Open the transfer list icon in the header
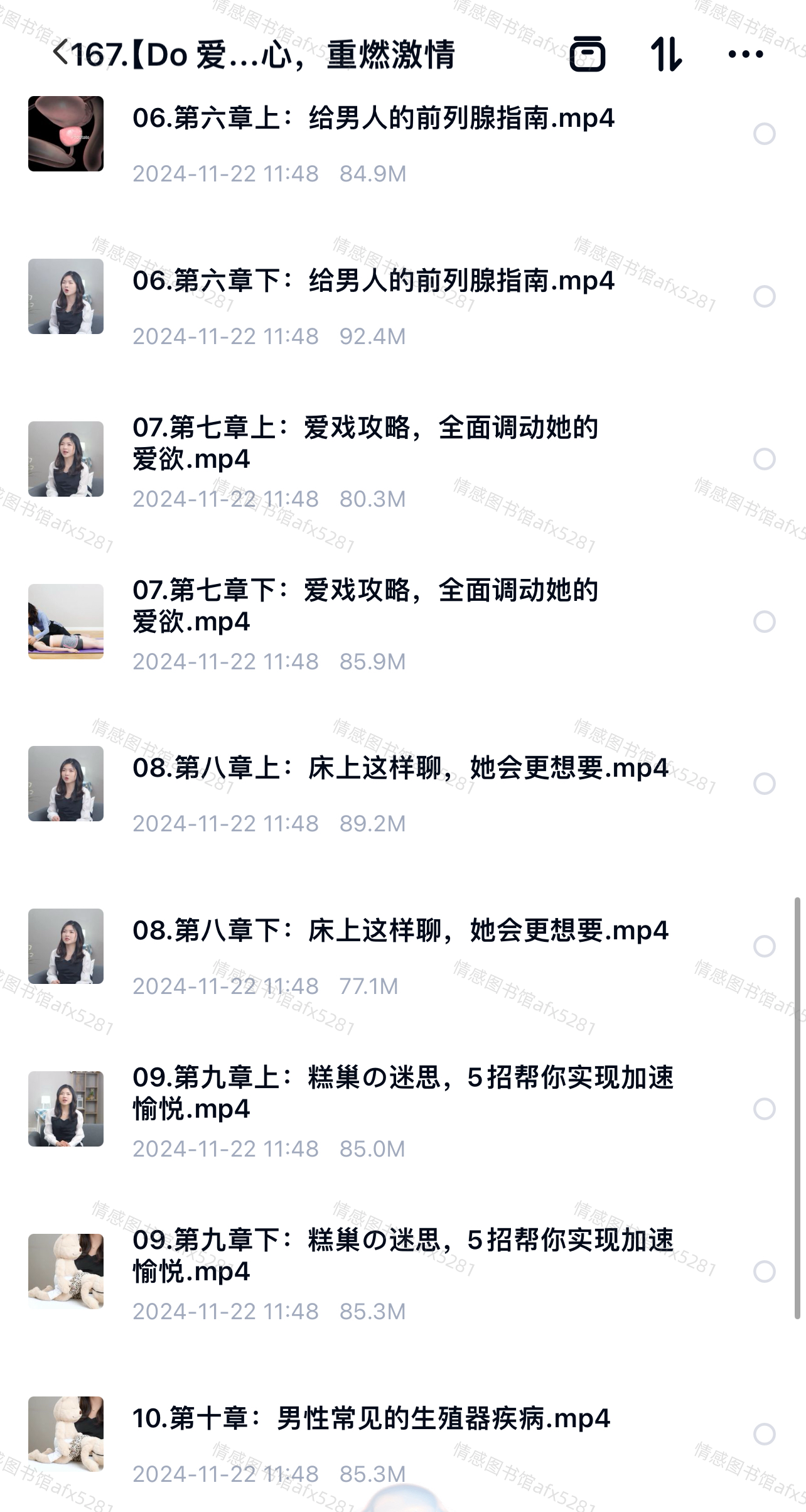The width and height of the screenshot is (806, 1512). [587, 54]
